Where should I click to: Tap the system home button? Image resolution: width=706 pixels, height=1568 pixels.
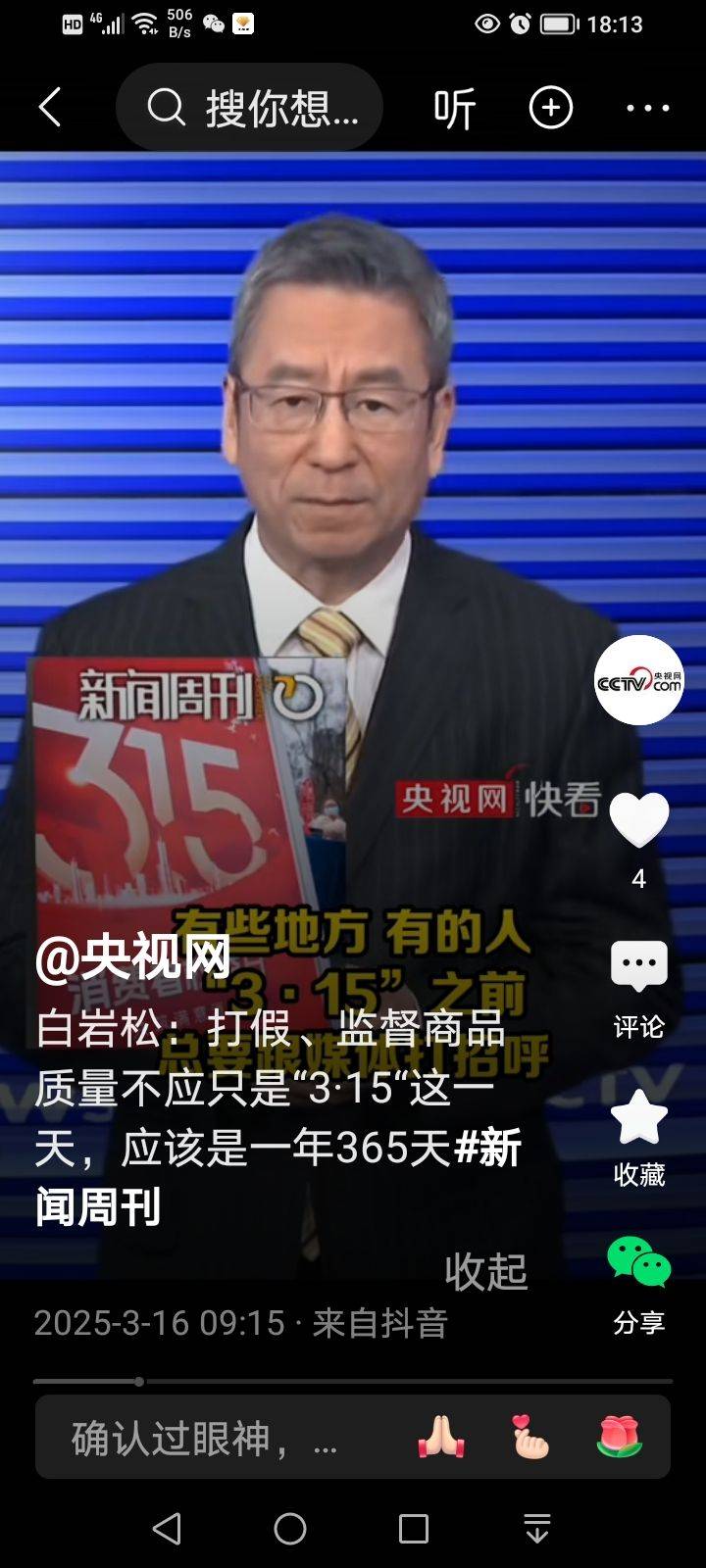[290, 1528]
